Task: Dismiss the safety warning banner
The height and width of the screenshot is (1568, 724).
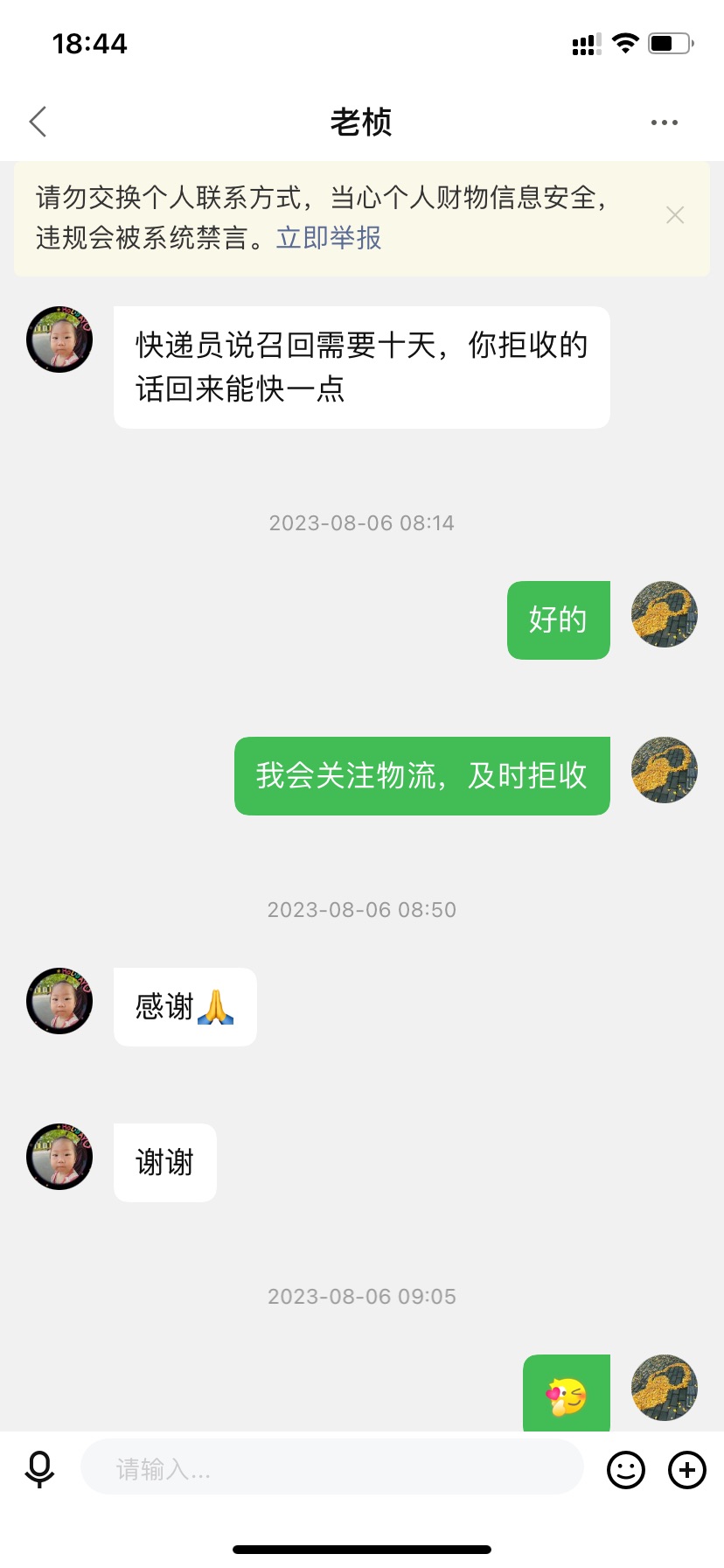Action: click(675, 215)
